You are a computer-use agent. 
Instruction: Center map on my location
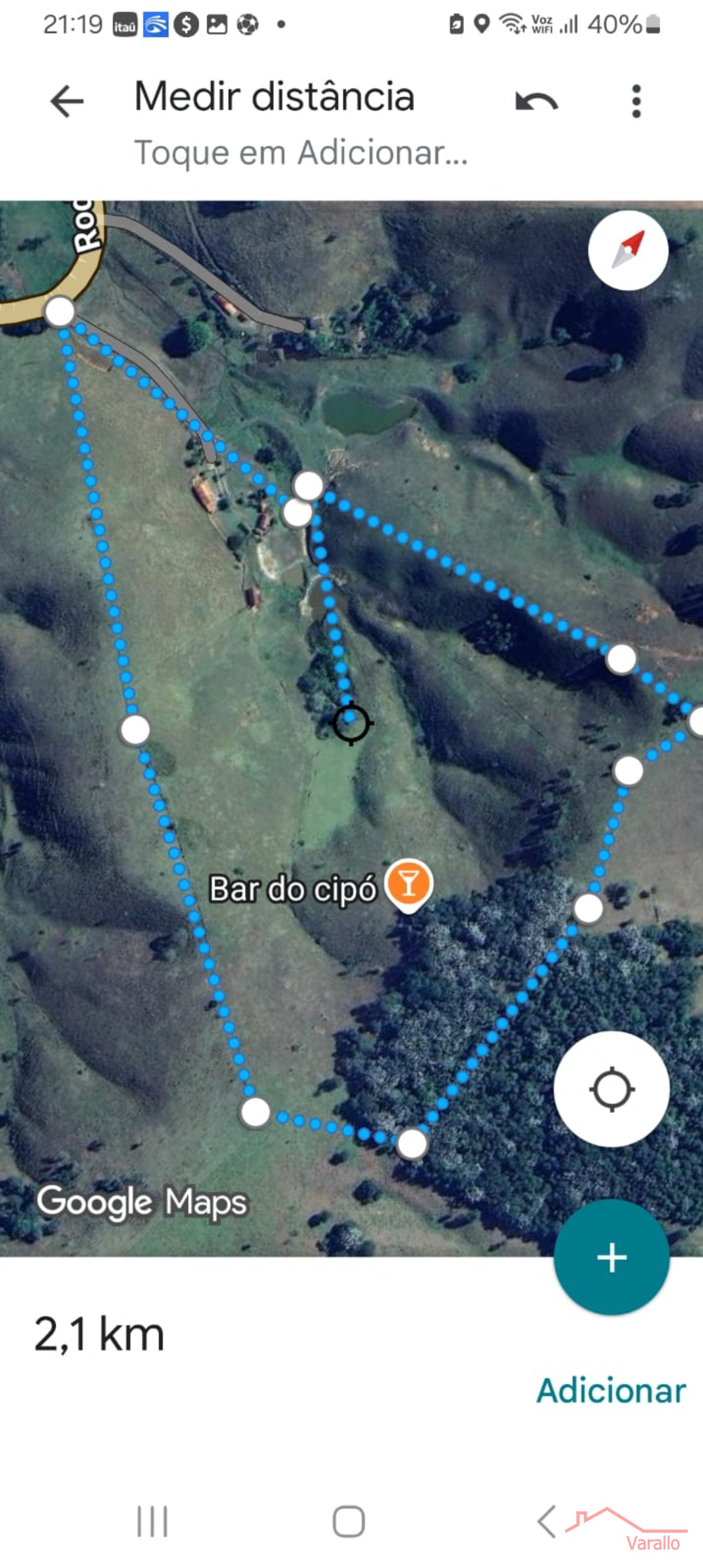611,1089
